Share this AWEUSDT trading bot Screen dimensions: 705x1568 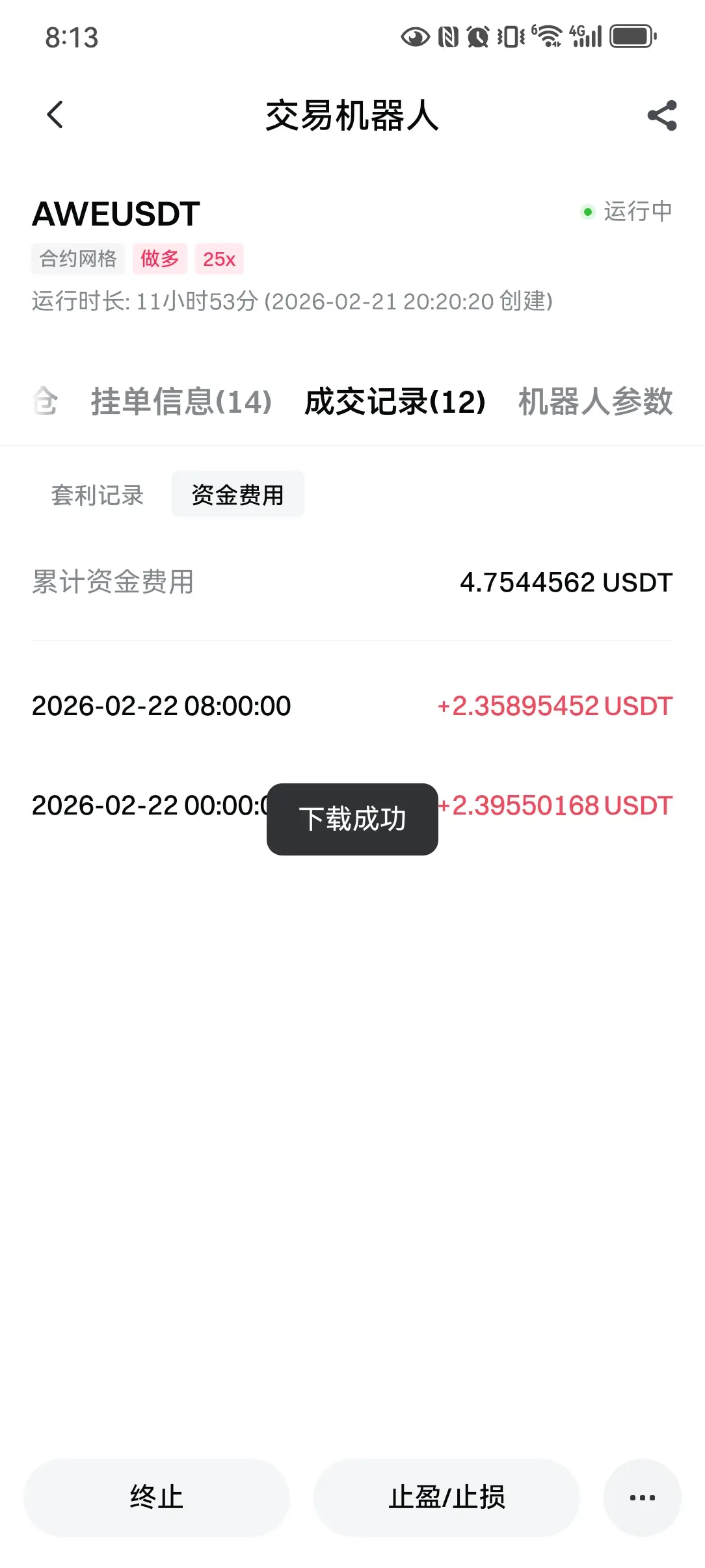click(662, 116)
